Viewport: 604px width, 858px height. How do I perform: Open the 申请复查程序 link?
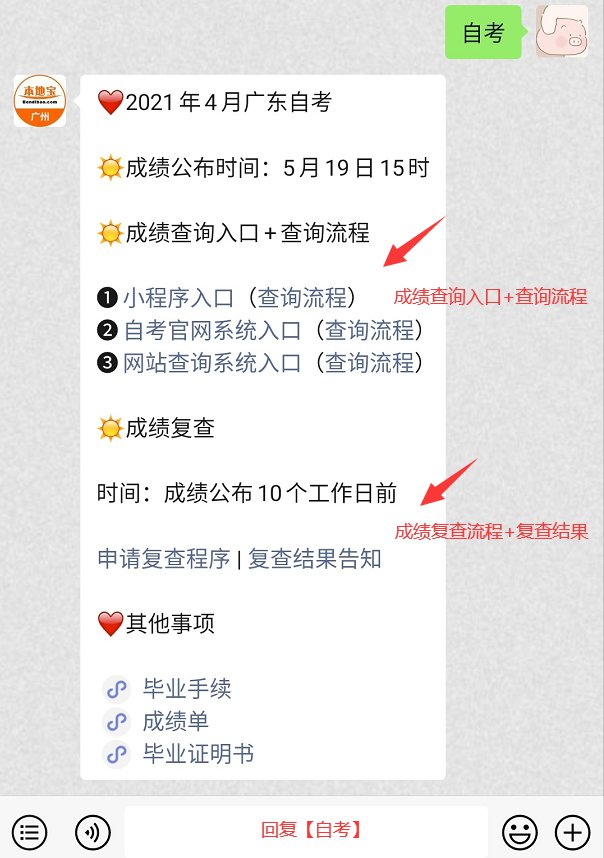click(163, 558)
